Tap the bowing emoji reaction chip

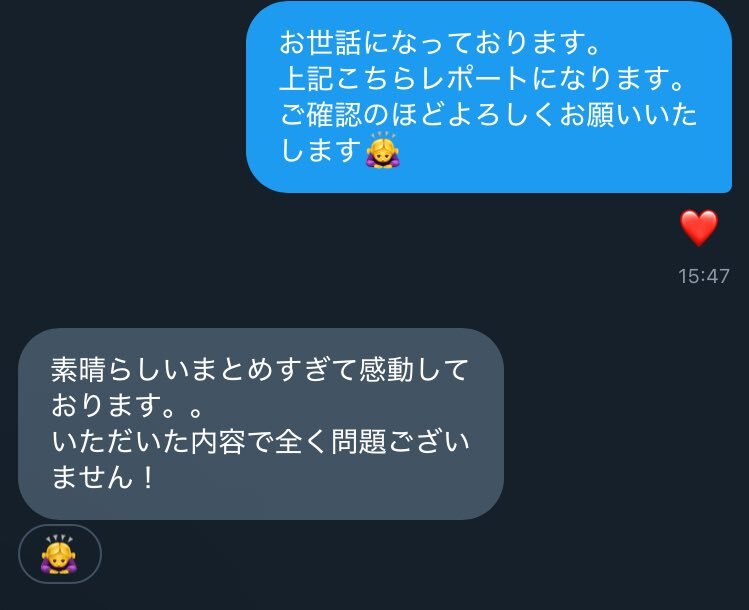point(60,553)
